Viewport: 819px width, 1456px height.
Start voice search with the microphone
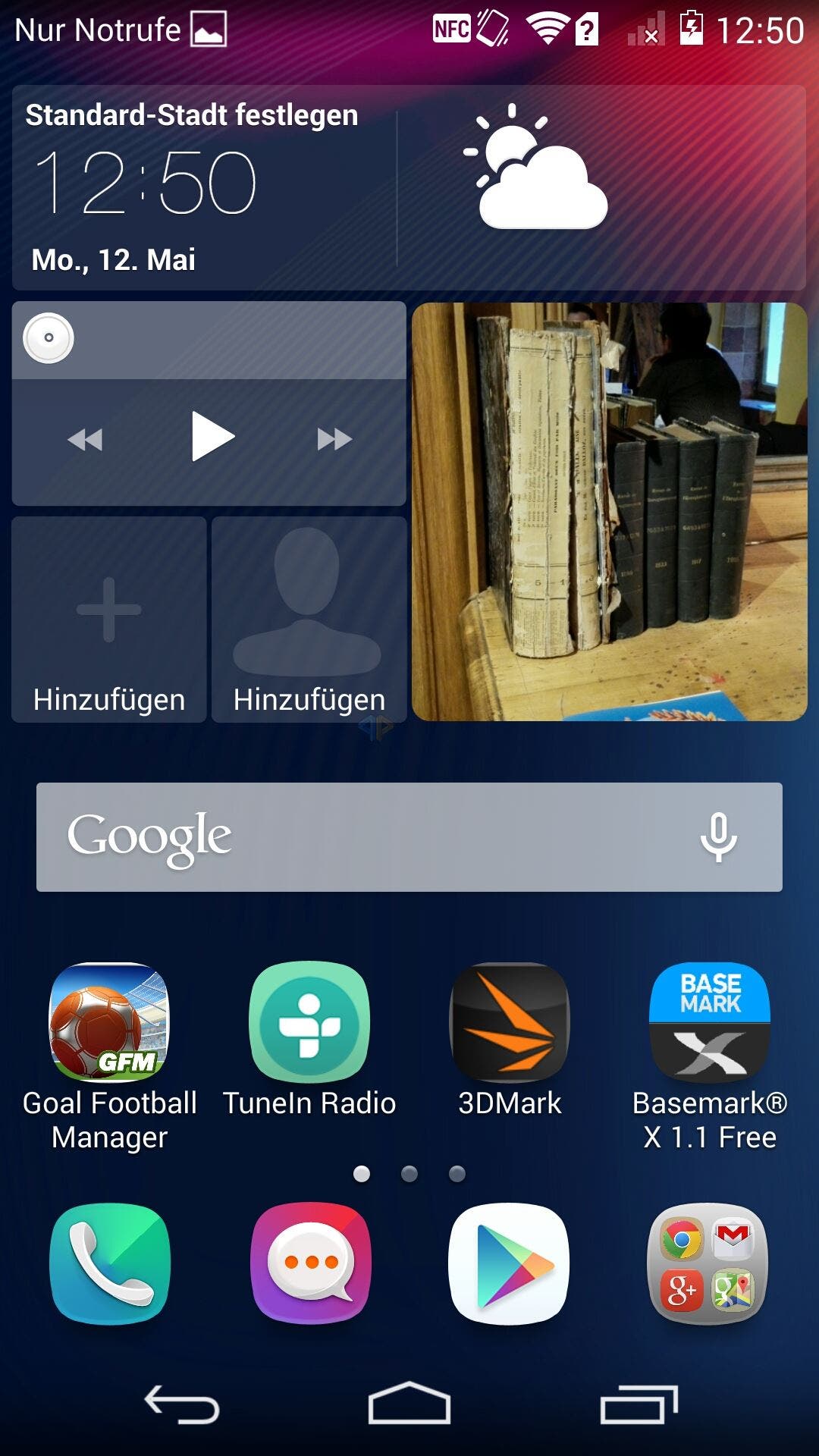[718, 837]
